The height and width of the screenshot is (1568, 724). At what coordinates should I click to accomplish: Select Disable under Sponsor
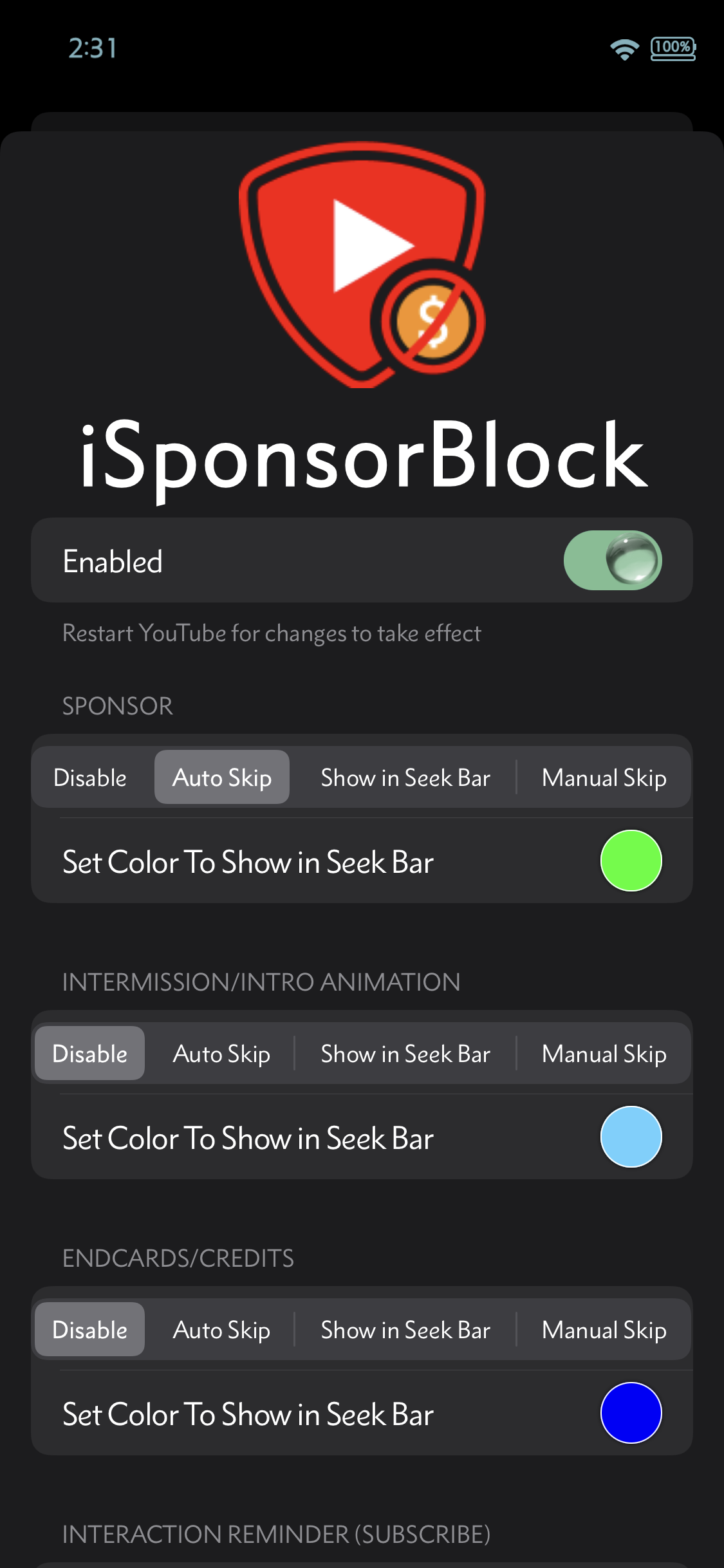tap(90, 777)
